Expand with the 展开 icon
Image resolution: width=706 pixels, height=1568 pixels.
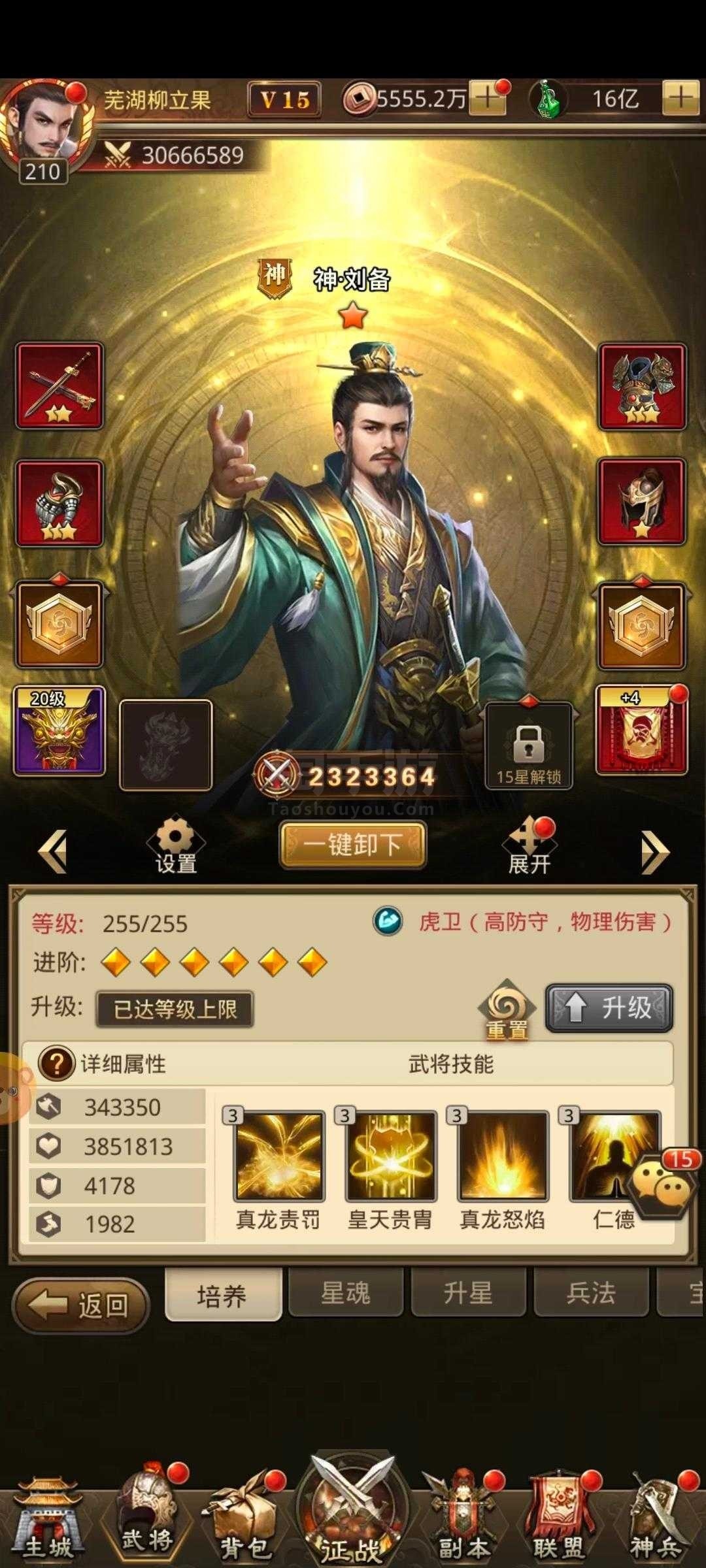tap(530, 846)
